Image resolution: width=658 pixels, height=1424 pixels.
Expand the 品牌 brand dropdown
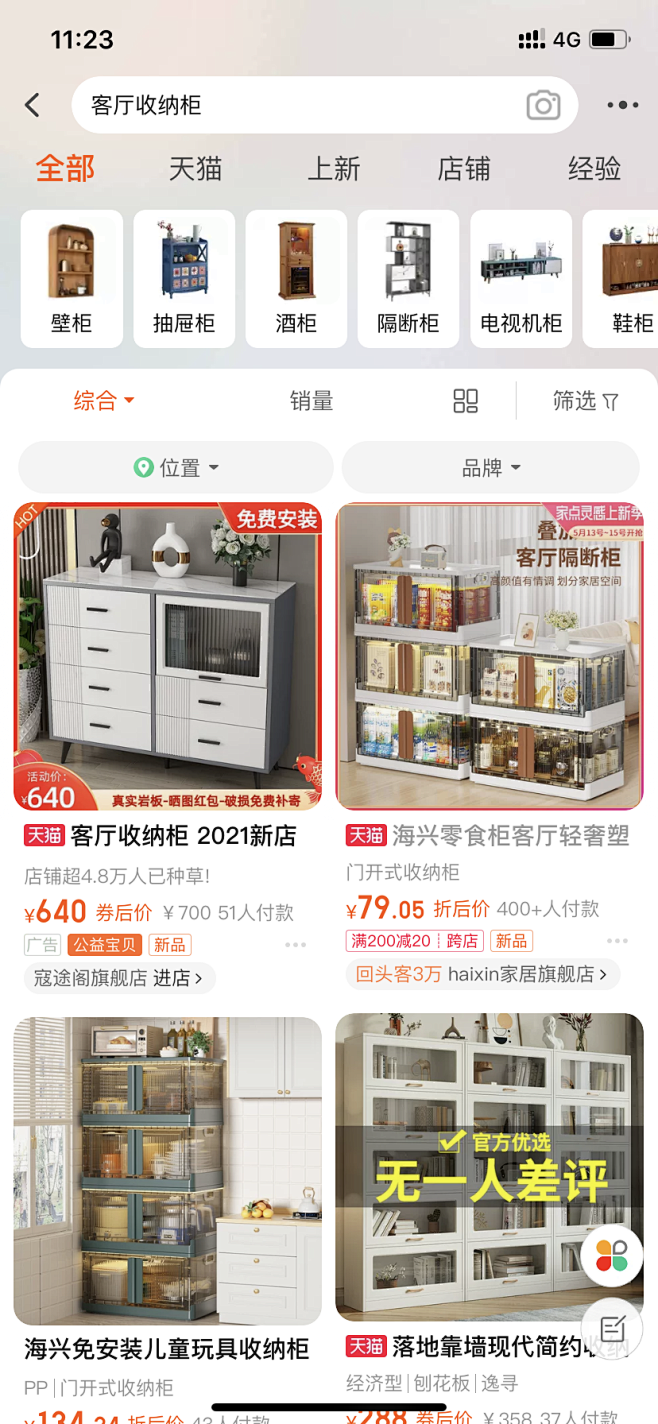[x=491, y=467]
